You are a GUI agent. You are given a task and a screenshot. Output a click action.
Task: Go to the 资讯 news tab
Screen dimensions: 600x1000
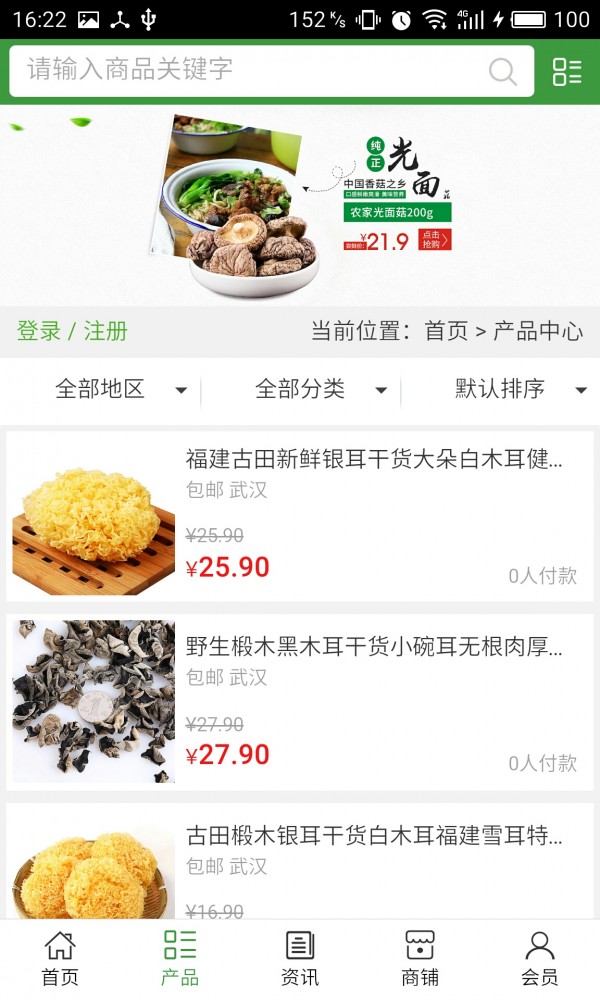tap(300, 958)
